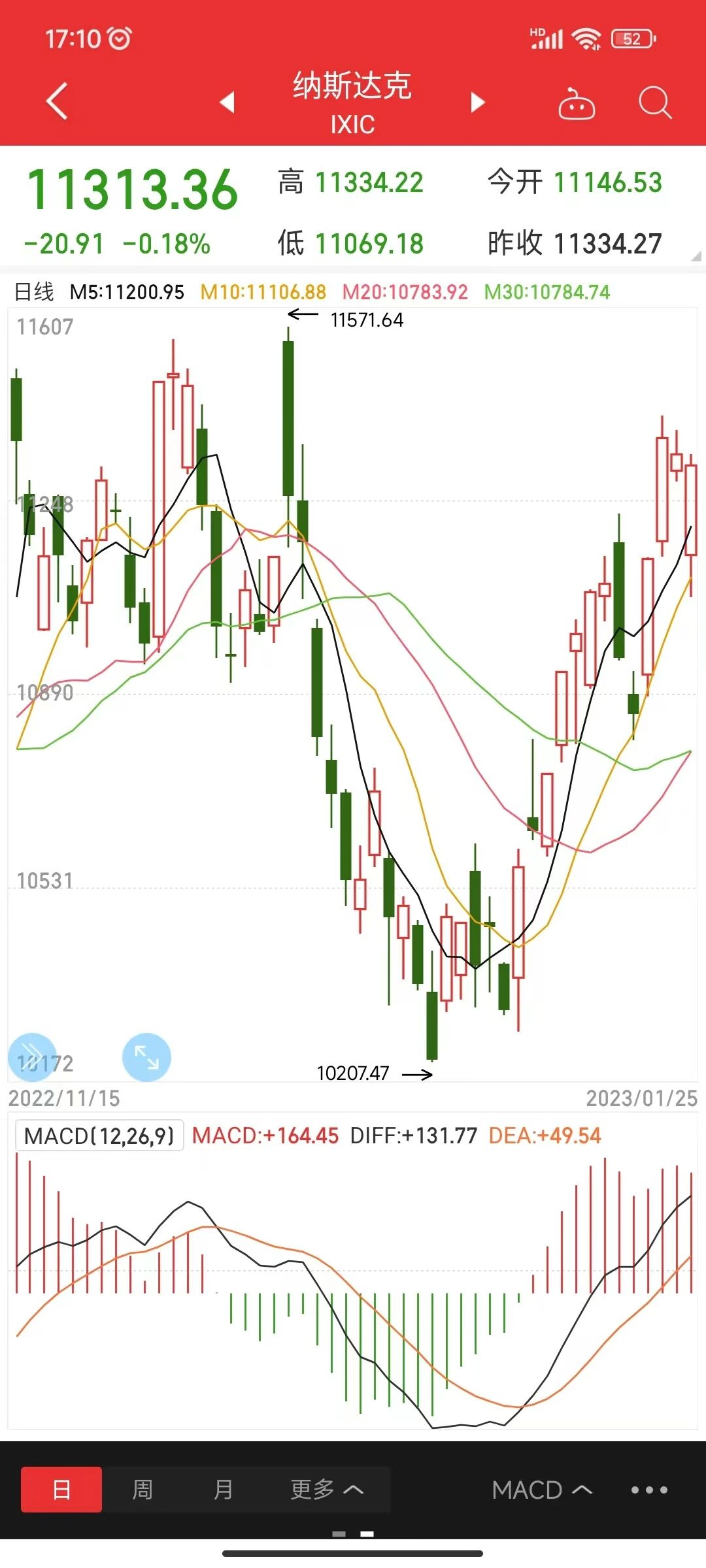Tap the blue double-arrow chart button
Screen dimensions: 706x1568
tap(31, 1056)
